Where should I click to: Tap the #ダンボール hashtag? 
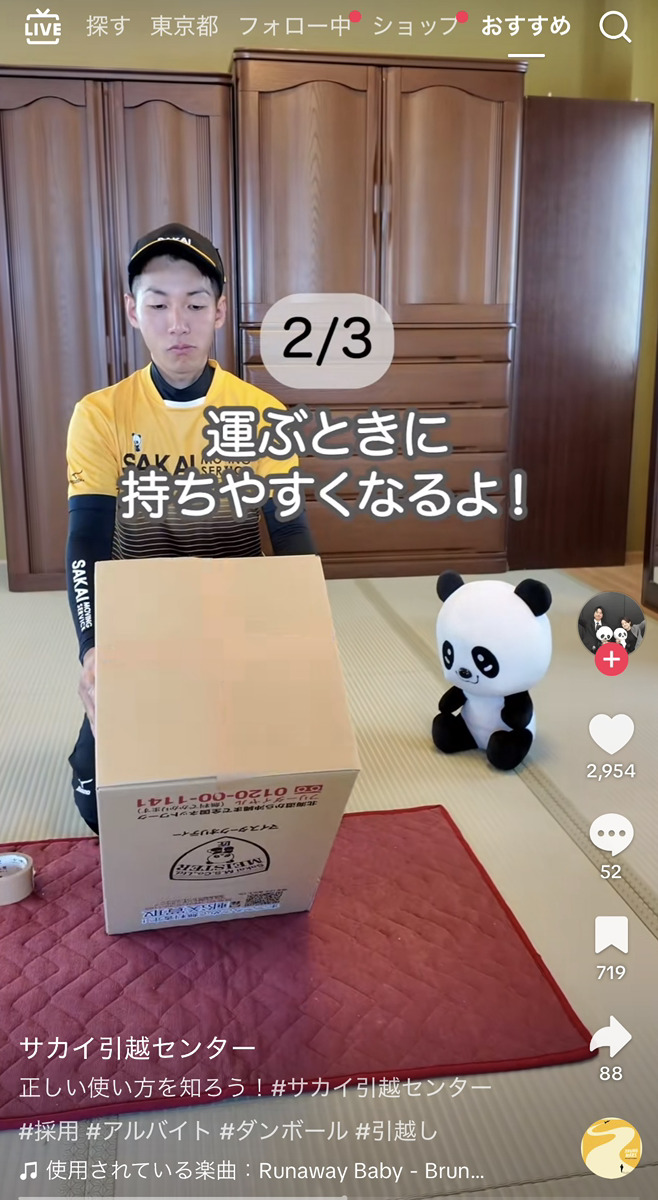click(x=283, y=1131)
